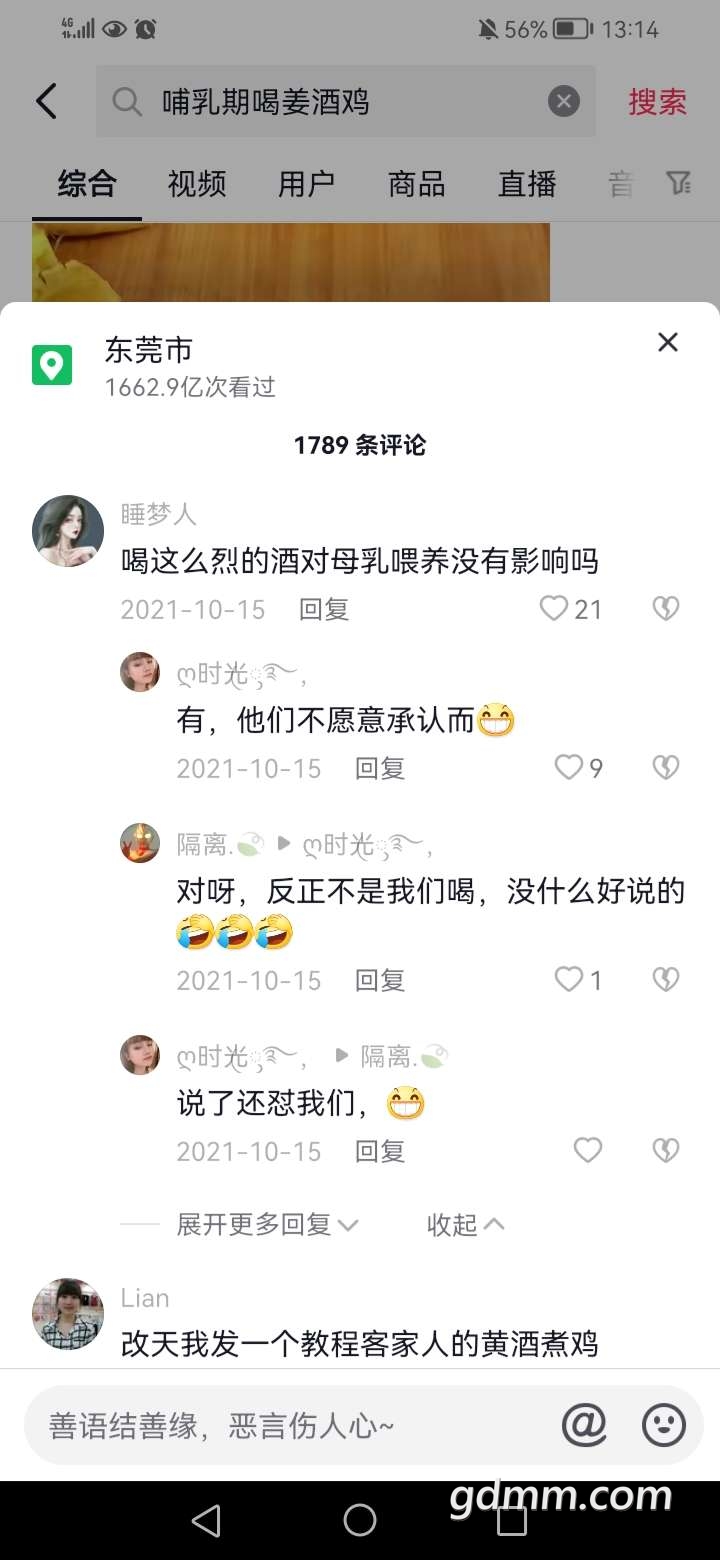This screenshot has width=720, height=1560.
Task: Go back with the top arrow
Action: click(x=46, y=101)
